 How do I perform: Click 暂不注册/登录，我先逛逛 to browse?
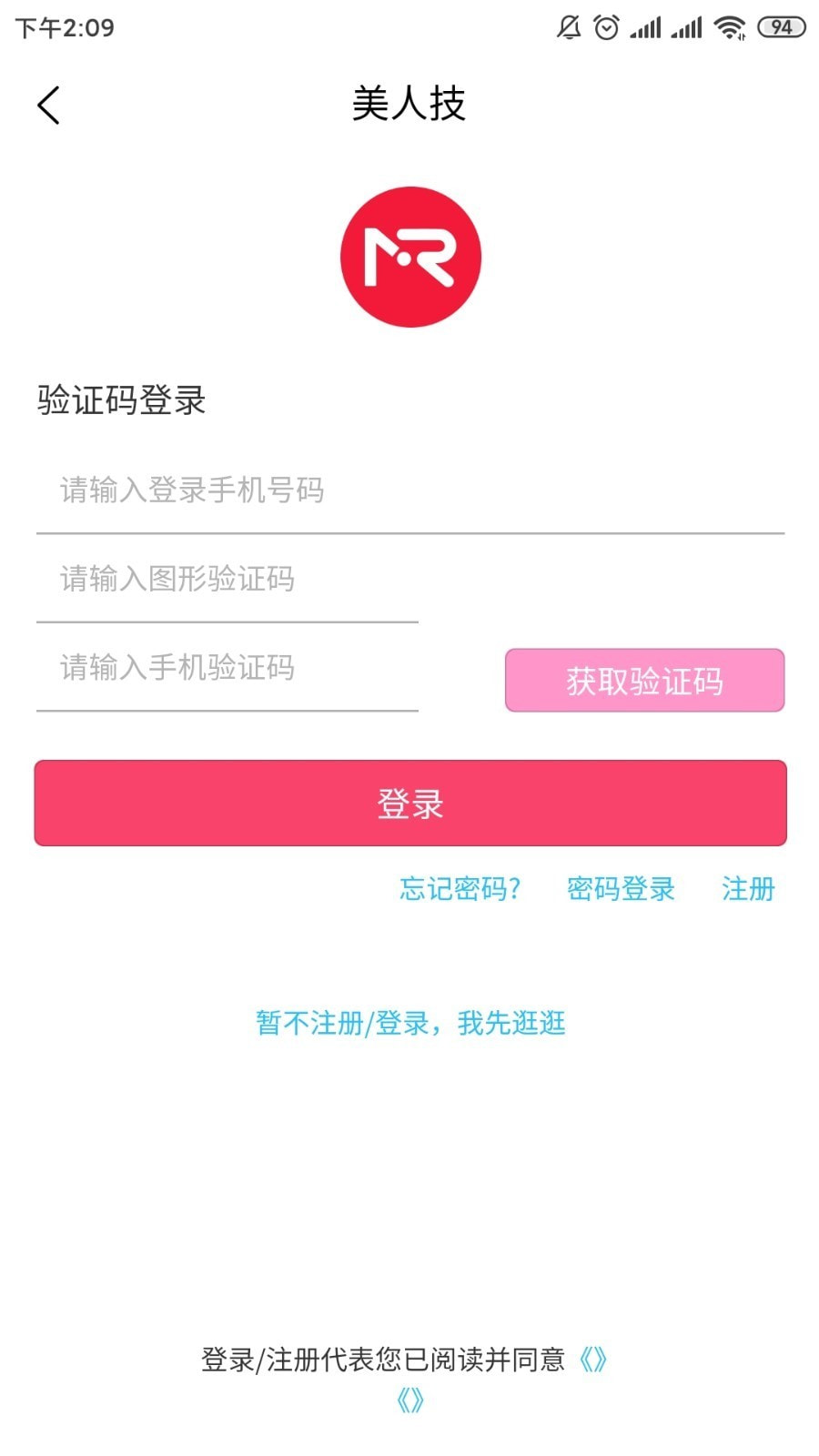tap(409, 1024)
